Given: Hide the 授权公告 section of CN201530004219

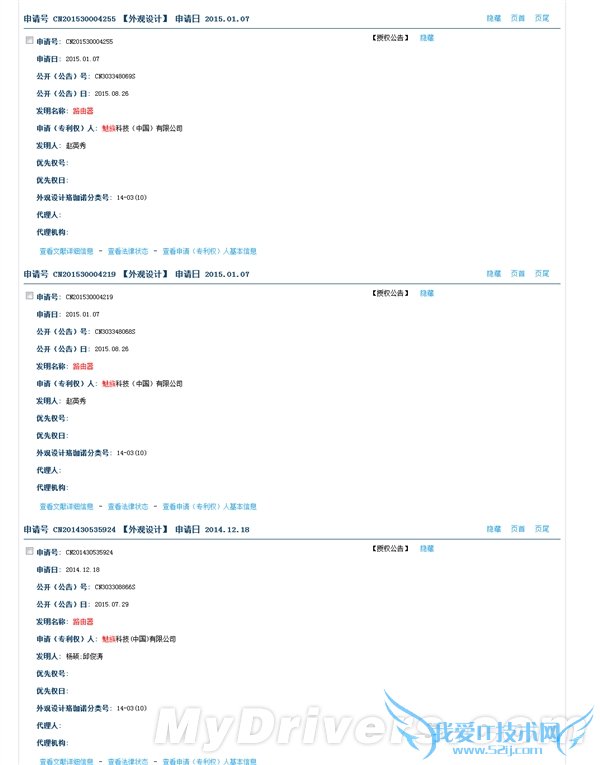Looking at the screenshot, I should coord(427,293).
